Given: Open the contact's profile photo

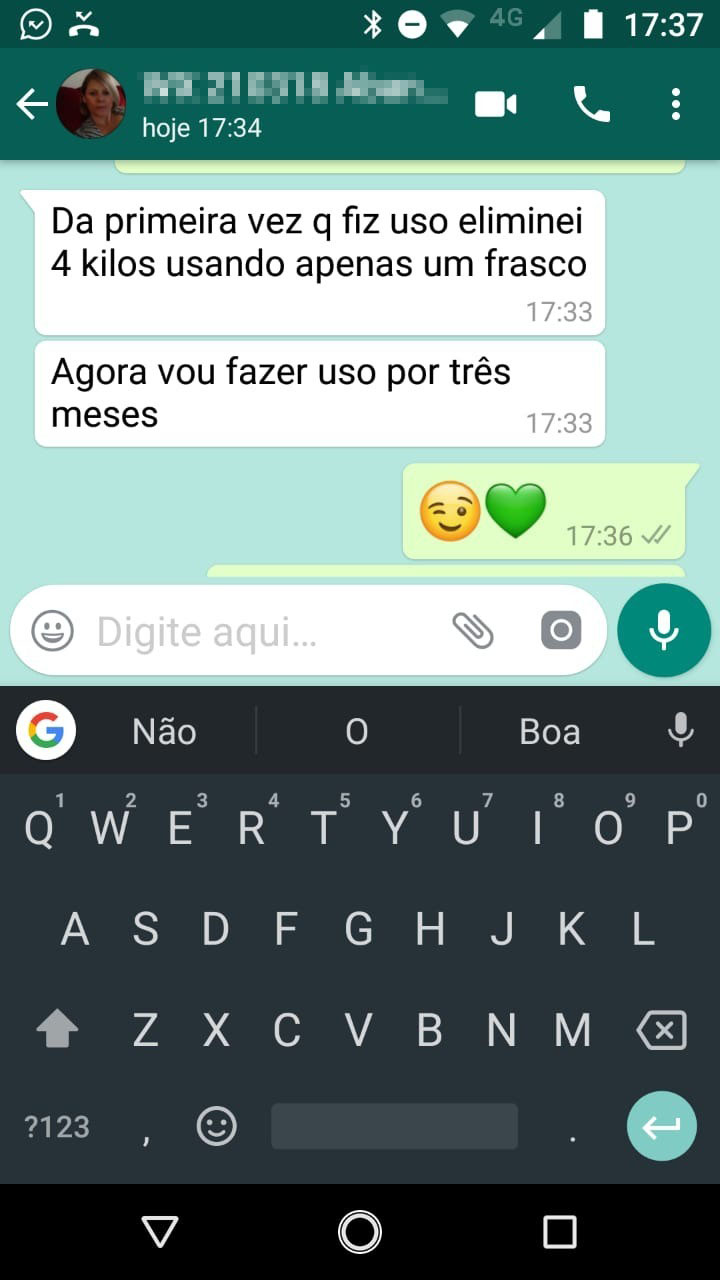Looking at the screenshot, I should click(x=91, y=104).
